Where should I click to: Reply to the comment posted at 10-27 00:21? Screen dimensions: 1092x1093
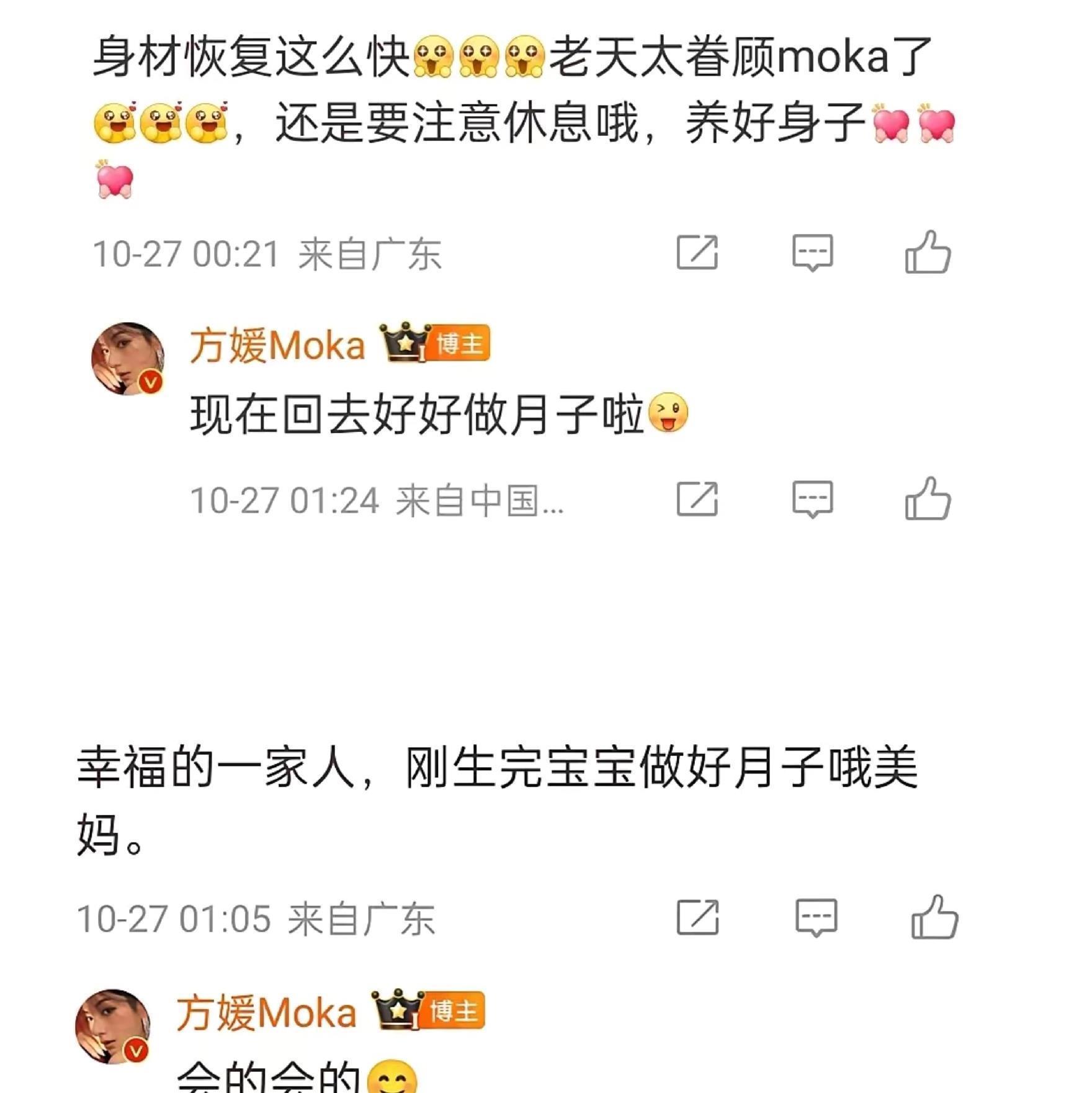(812, 253)
